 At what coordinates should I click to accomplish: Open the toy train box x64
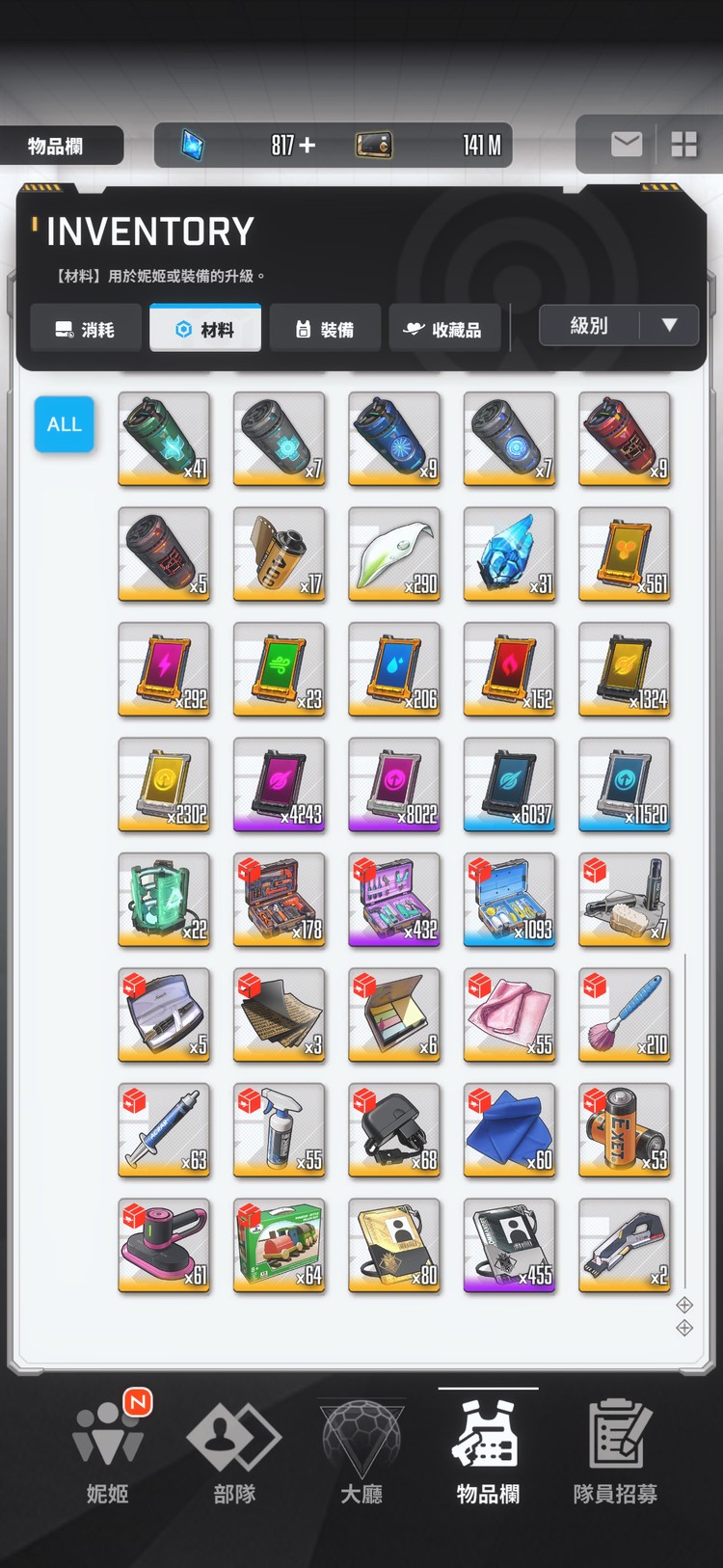(x=280, y=1246)
